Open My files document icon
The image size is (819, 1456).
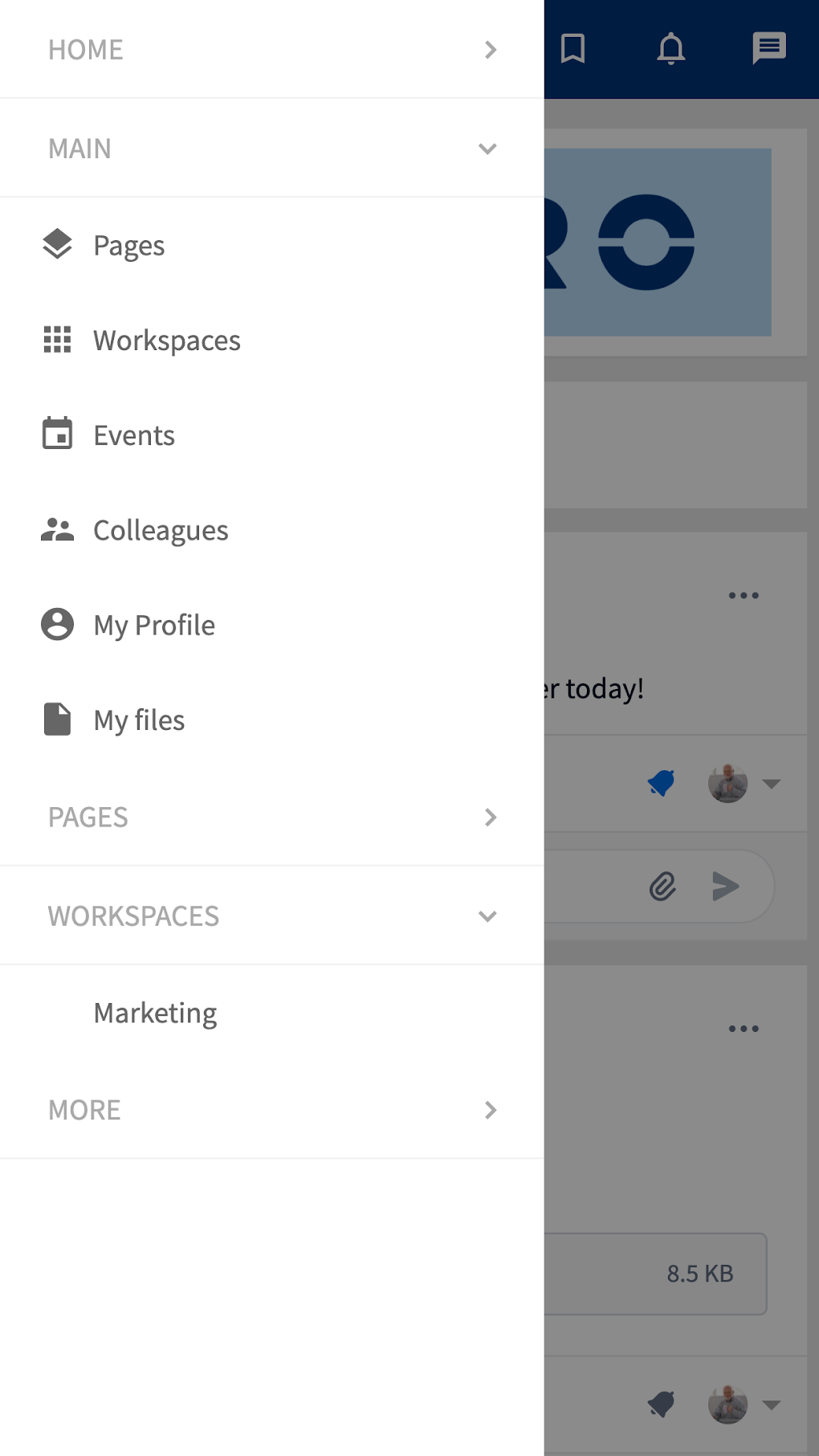click(57, 720)
